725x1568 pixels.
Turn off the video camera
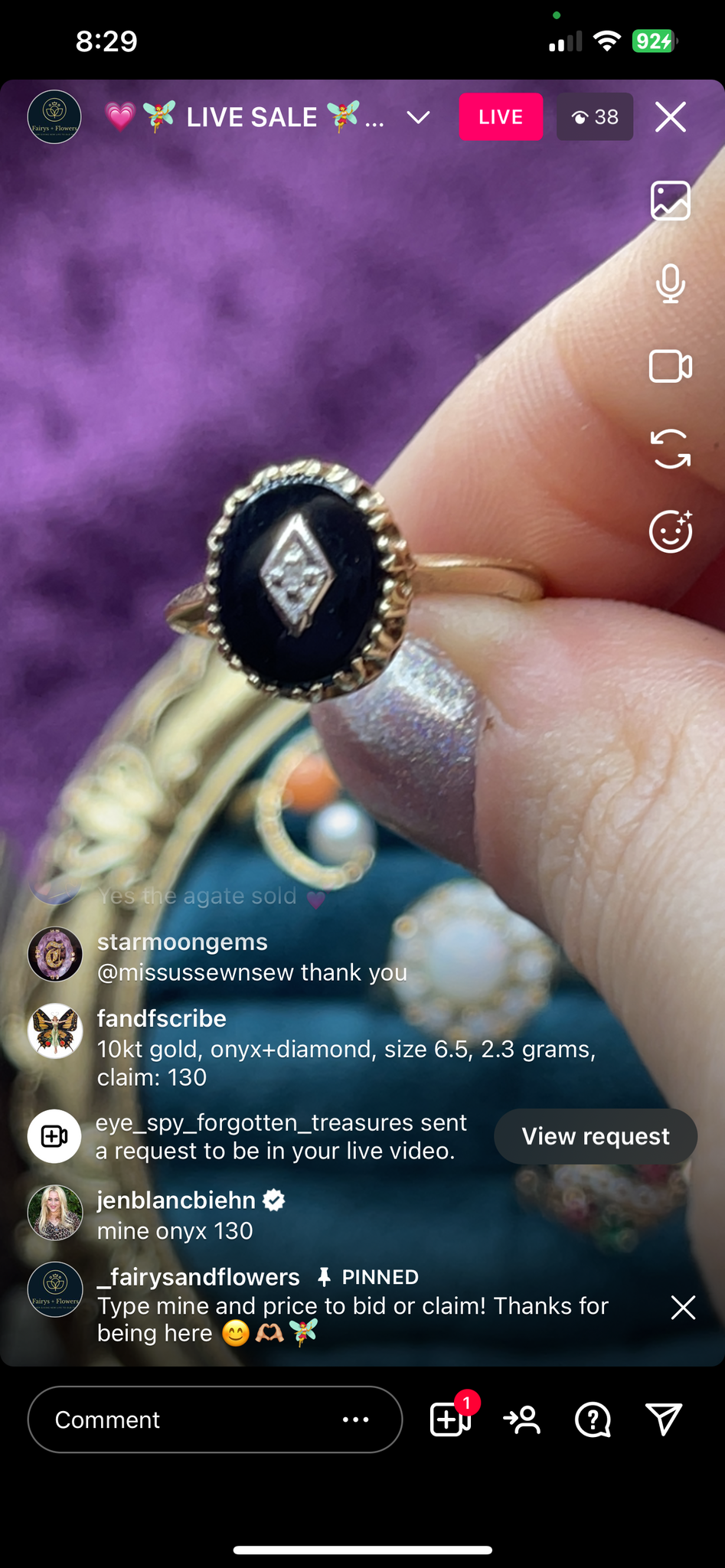(x=670, y=366)
